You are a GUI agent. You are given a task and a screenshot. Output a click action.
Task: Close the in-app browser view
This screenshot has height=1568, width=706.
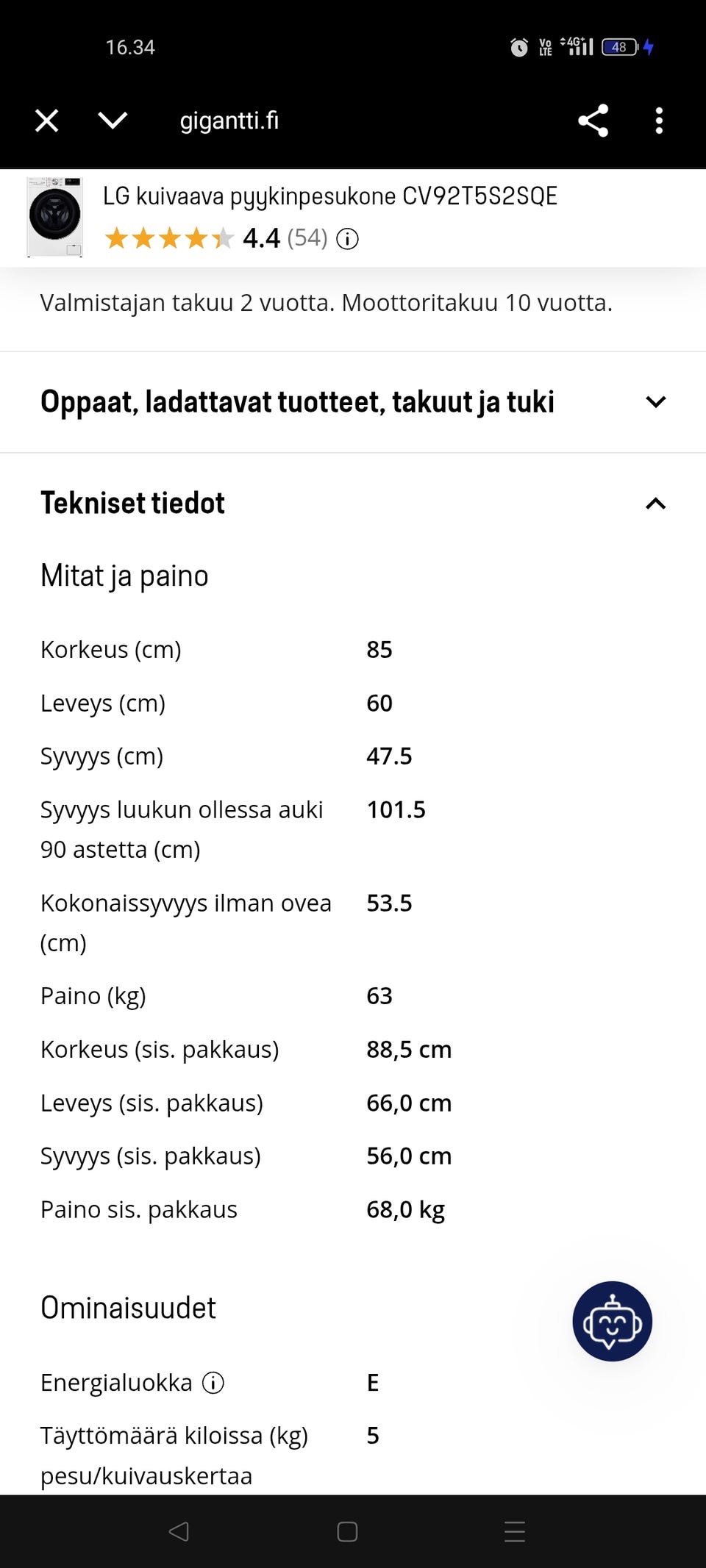click(x=46, y=121)
